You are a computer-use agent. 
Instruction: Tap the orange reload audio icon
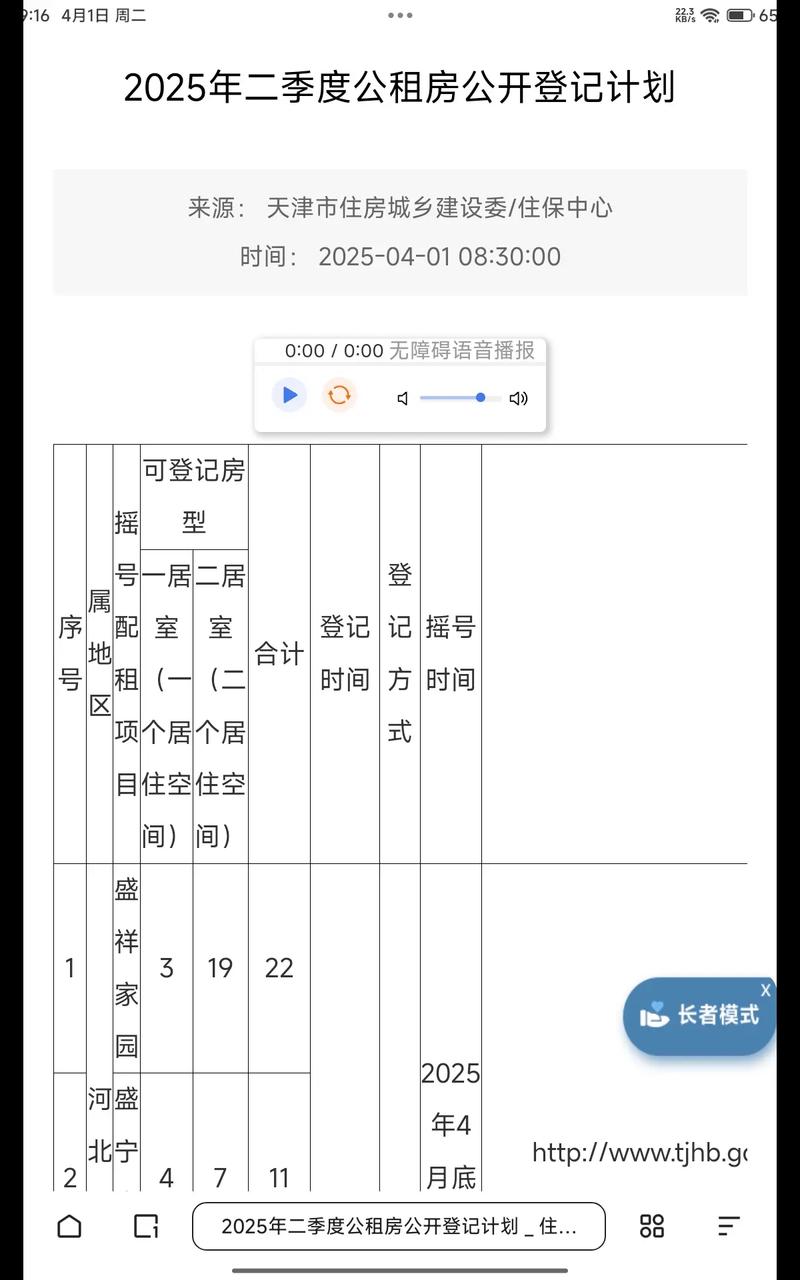[339, 395]
